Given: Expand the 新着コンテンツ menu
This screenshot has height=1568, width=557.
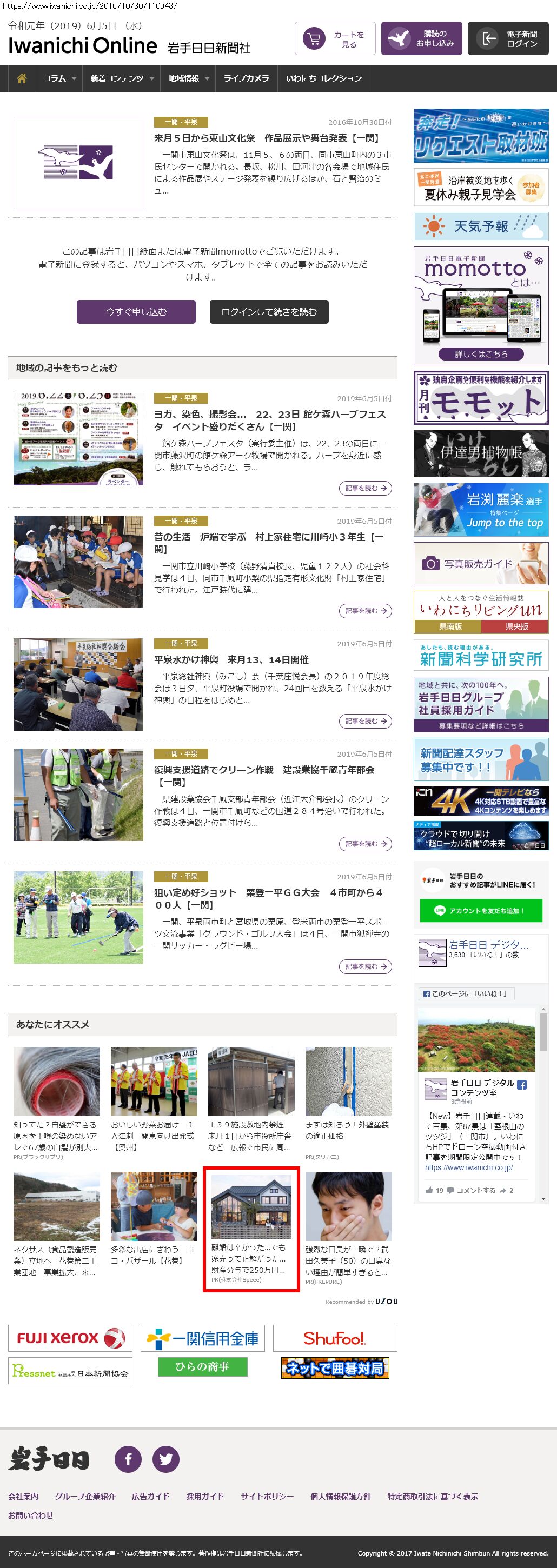Looking at the screenshot, I should [122, 78].
